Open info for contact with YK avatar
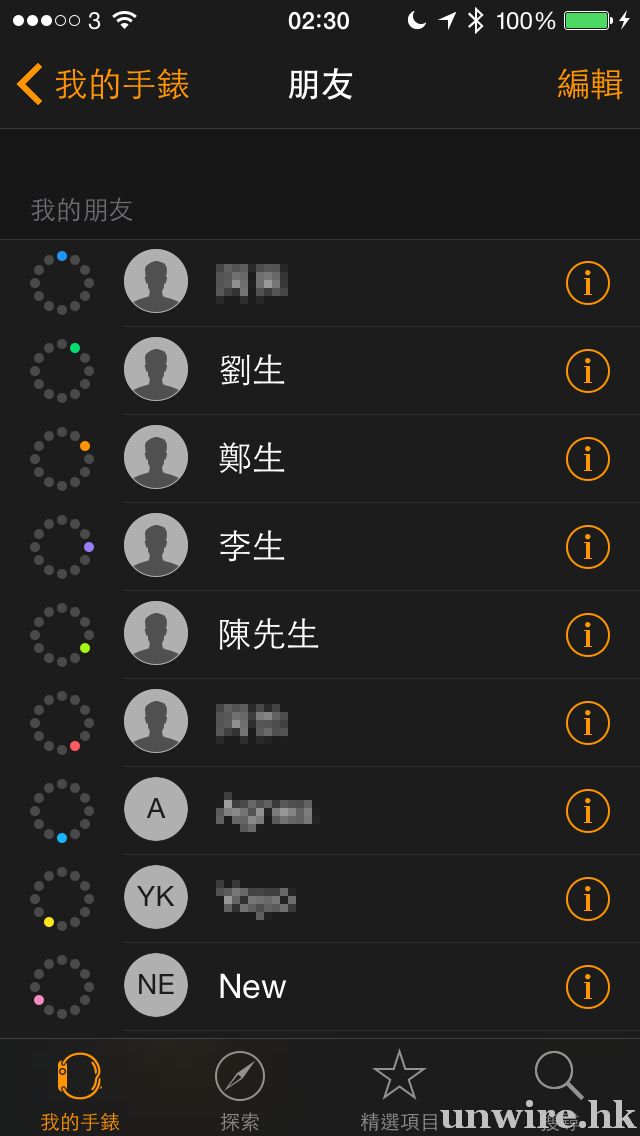The height and width of the screenshot is (1136, 640). [587, 899]
